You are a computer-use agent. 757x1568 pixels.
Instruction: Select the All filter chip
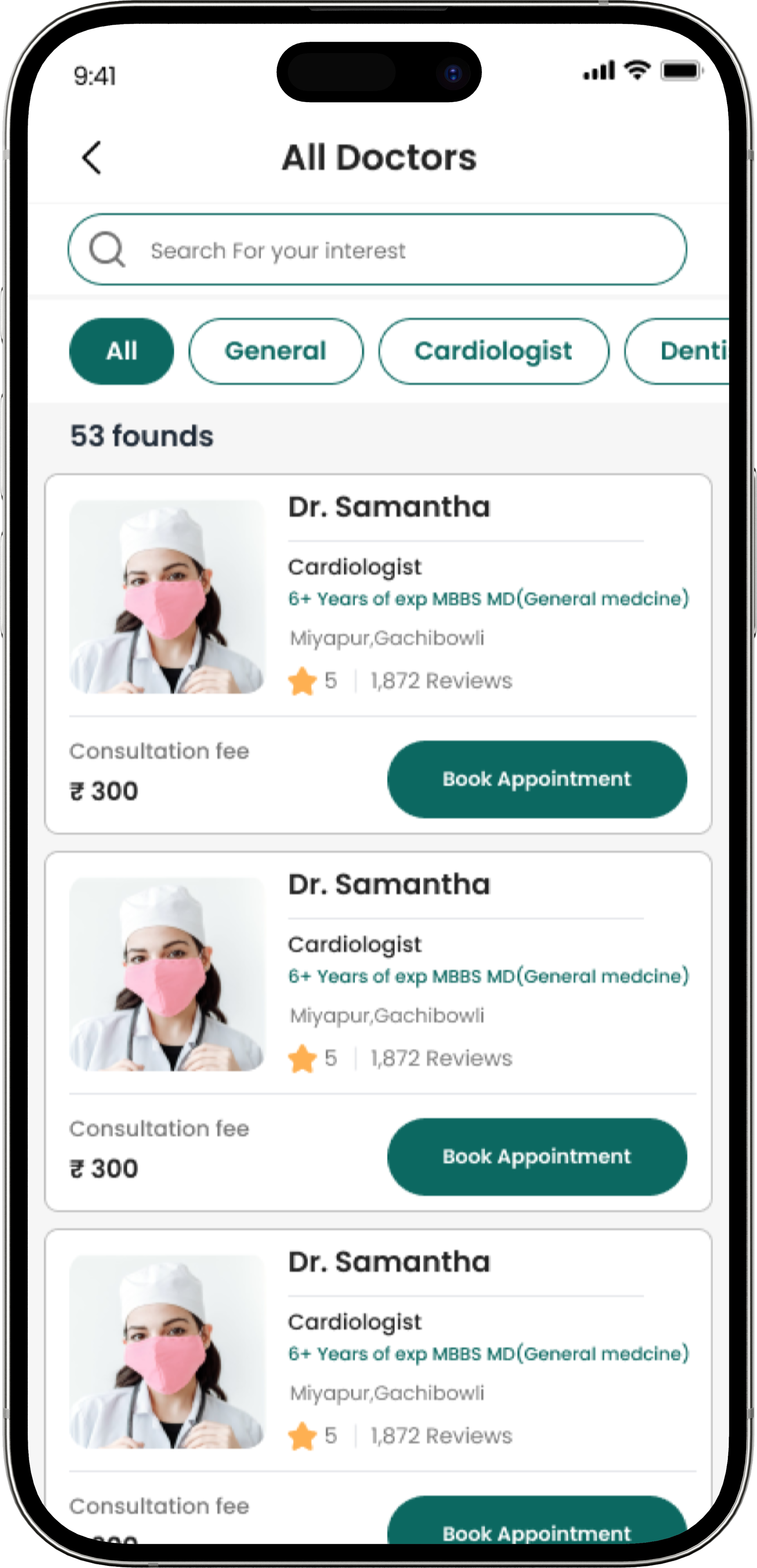[122, 351]
